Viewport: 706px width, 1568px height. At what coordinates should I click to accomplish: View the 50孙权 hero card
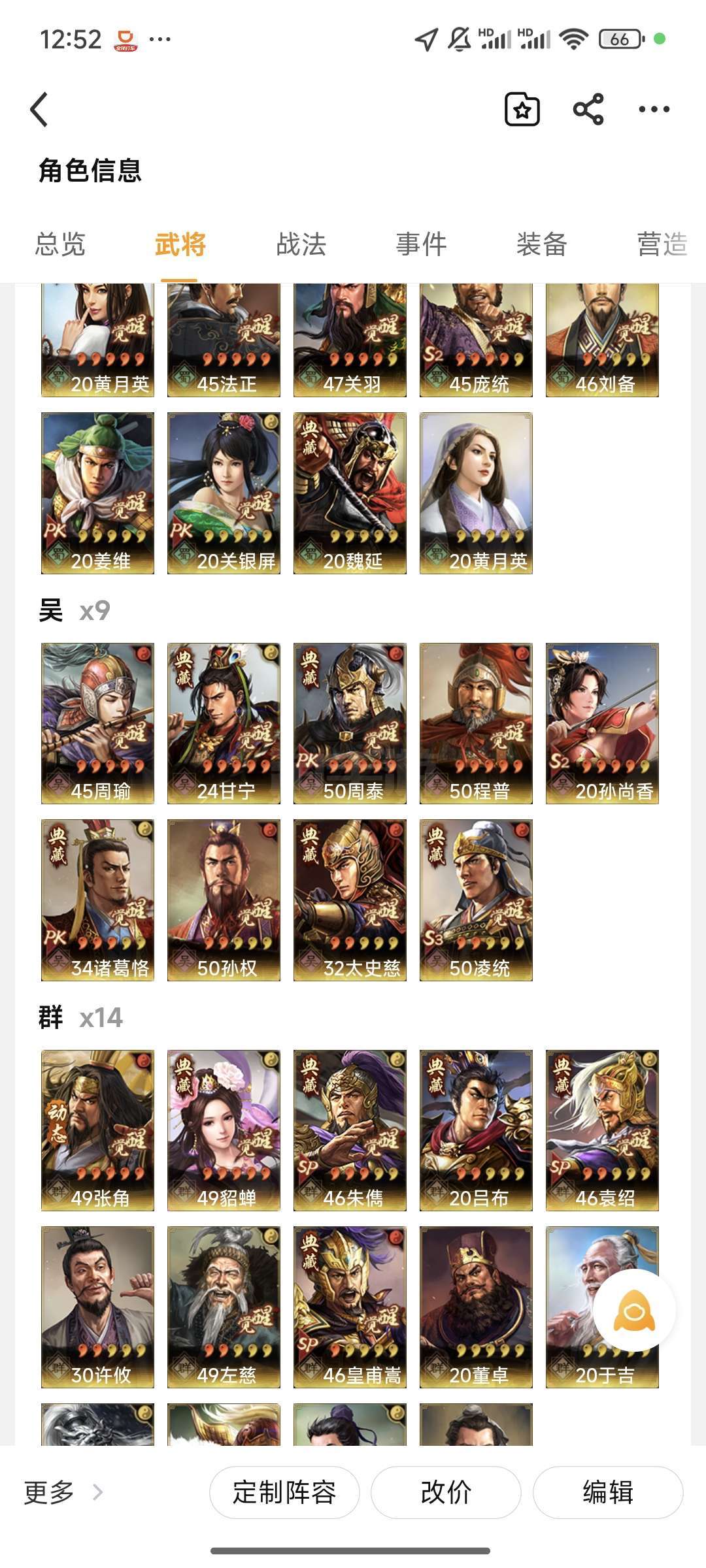coord(224,900)
